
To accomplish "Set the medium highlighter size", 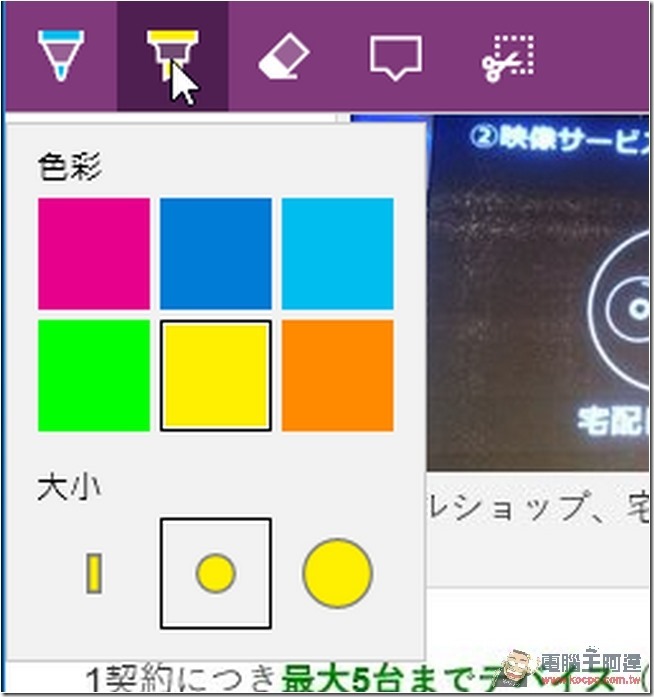I will (216, 573).
